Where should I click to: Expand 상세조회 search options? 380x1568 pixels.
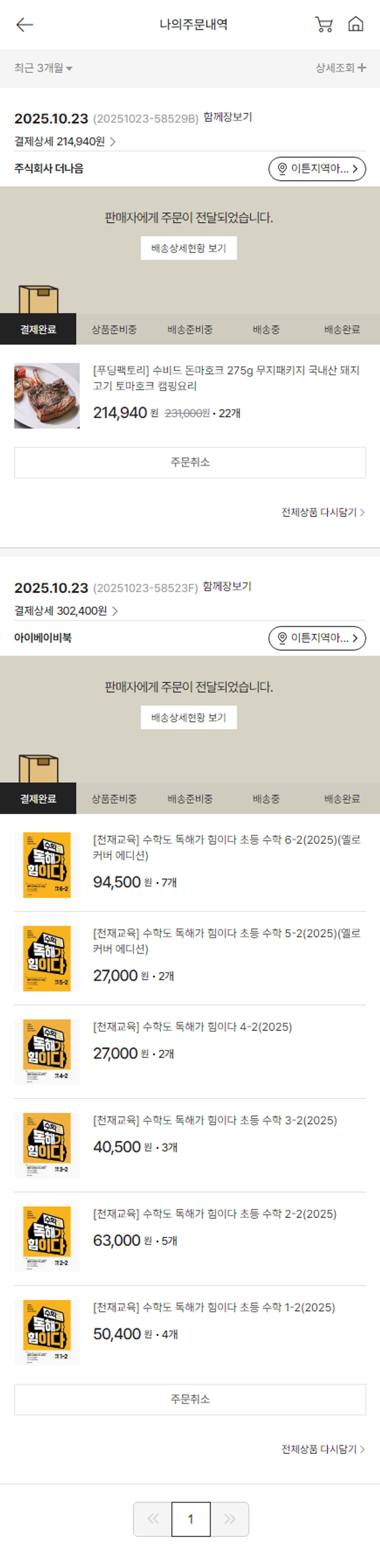340,68
